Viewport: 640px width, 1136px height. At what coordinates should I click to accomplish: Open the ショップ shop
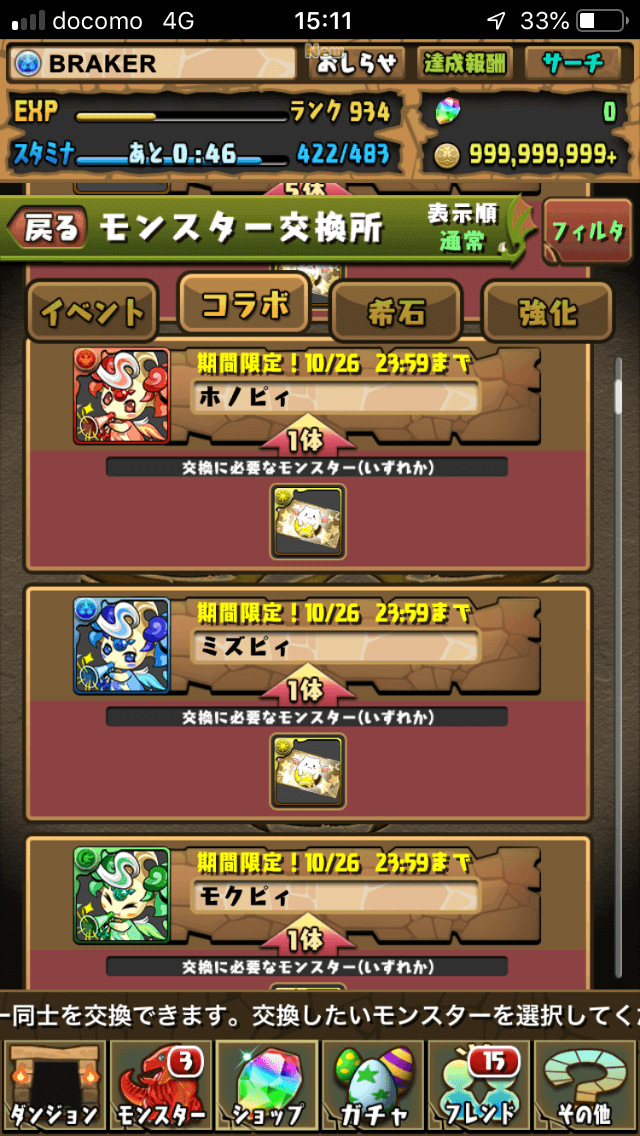pos(266,1086)
